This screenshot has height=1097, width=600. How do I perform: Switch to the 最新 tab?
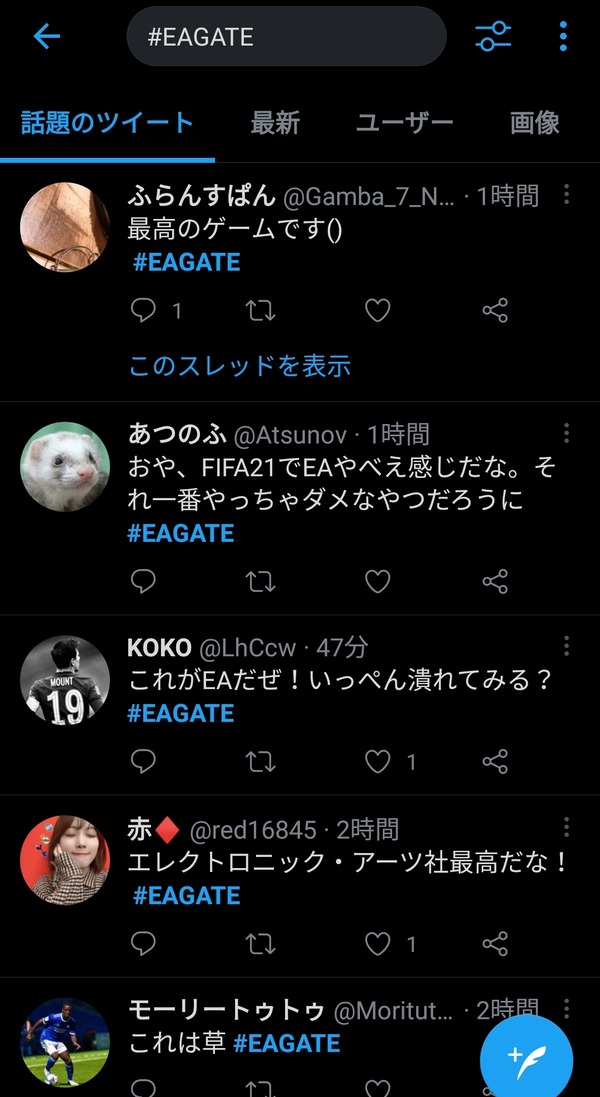click(275, 123)
